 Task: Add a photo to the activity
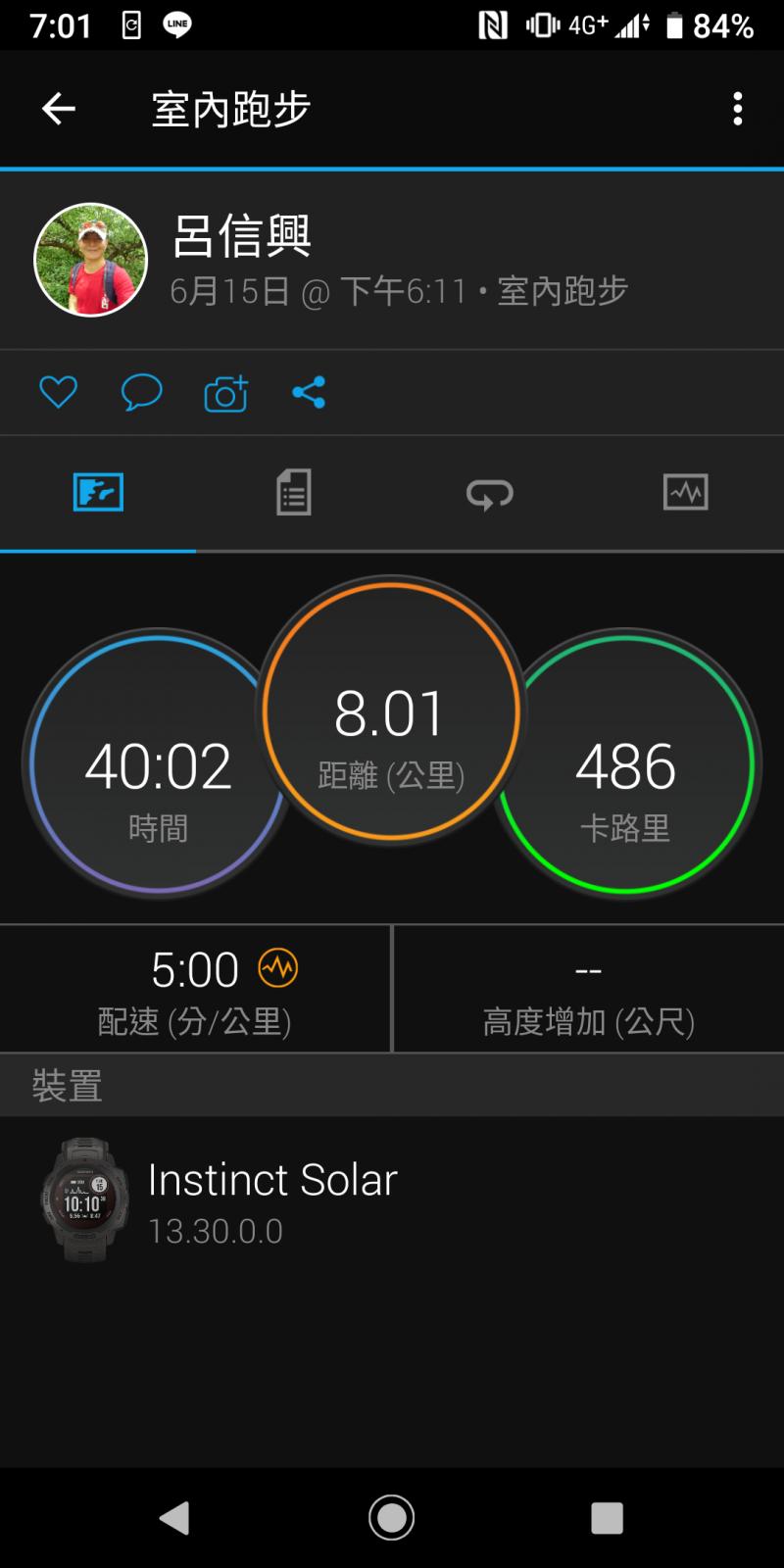pyautogui.click(x=225, y=393)
